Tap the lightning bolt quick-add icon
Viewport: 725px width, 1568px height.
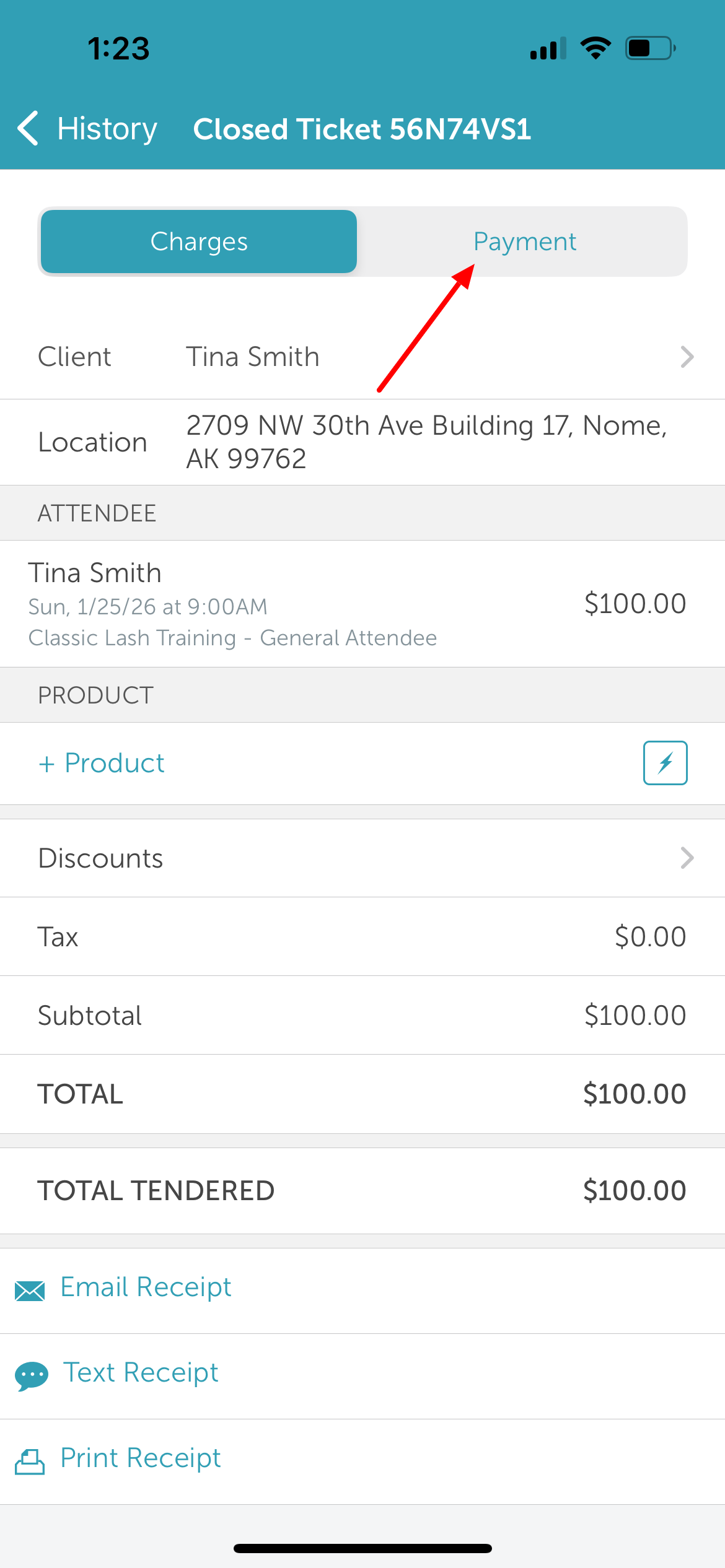(665, 763)
